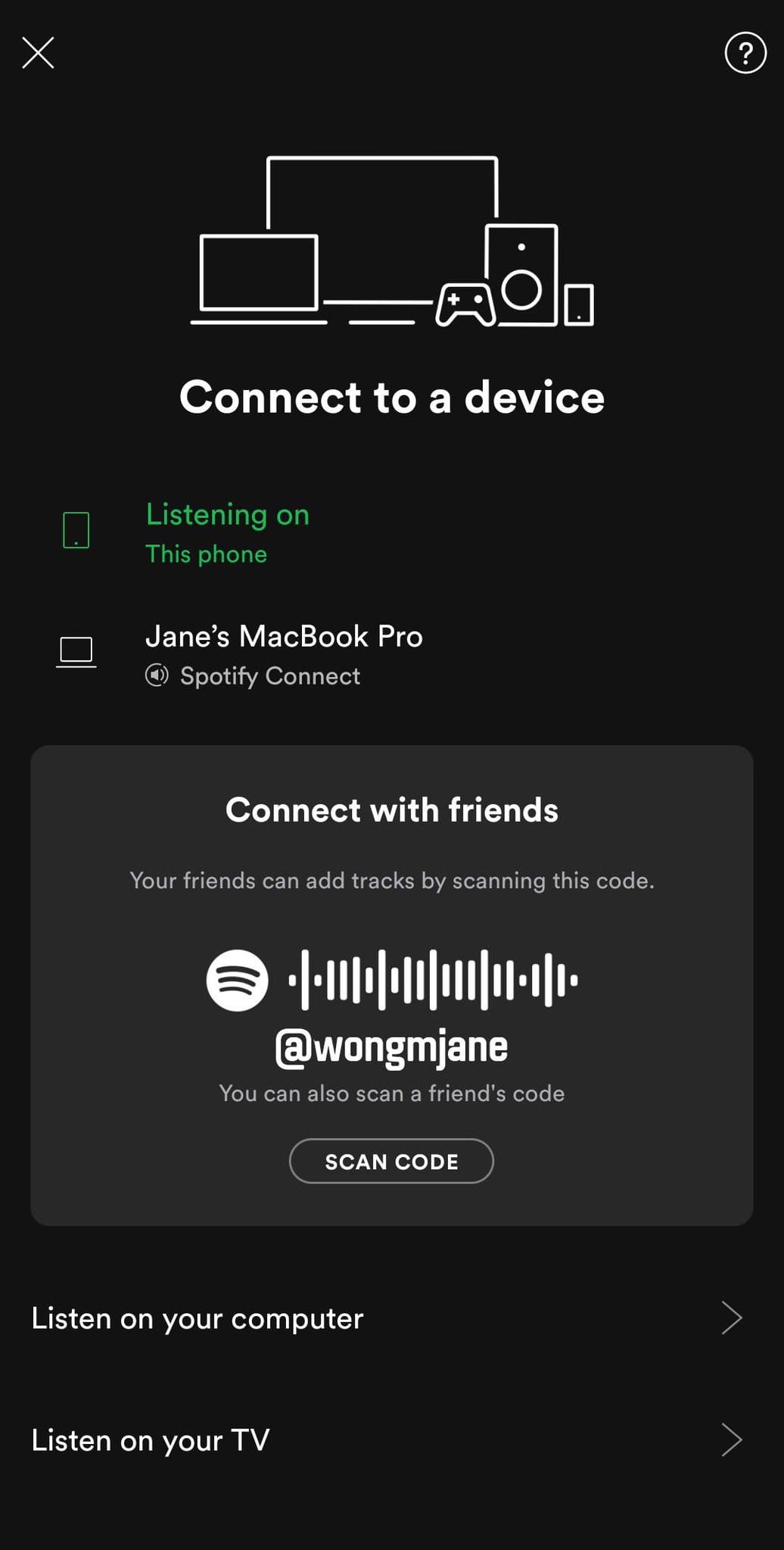
Task: Connect to Jane's MacBook Pro
Action: [x=284, y=654]
